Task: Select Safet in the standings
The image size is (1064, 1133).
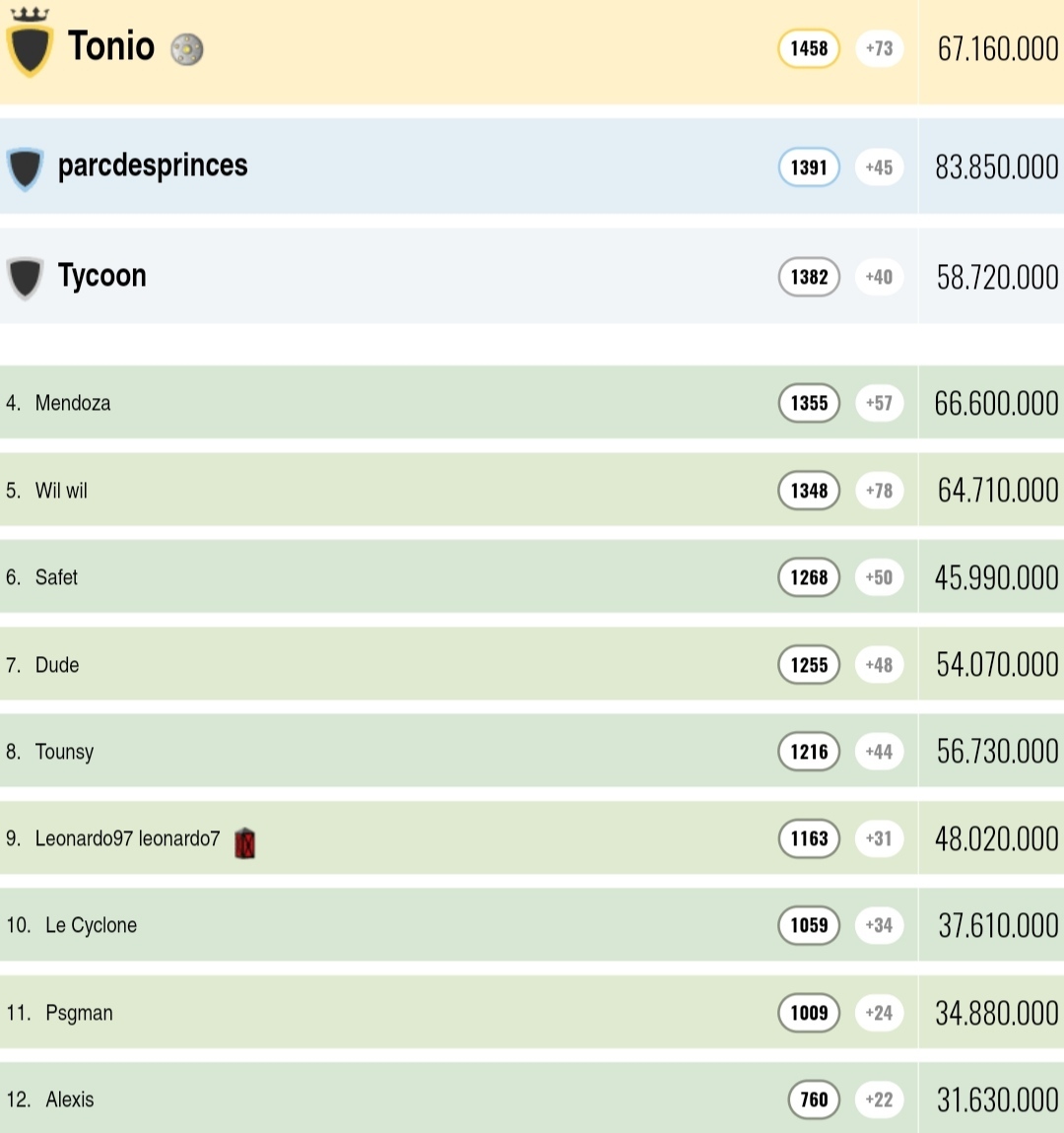Action: point(56,577)
